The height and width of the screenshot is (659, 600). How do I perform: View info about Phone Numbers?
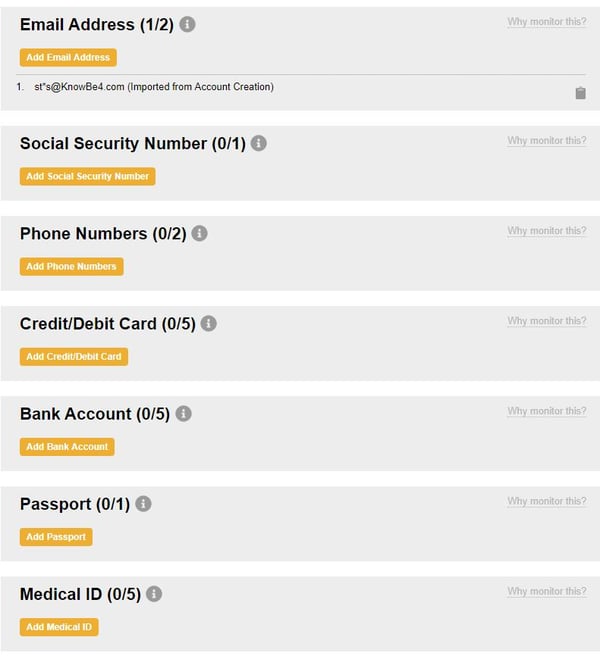coord(199,233)
